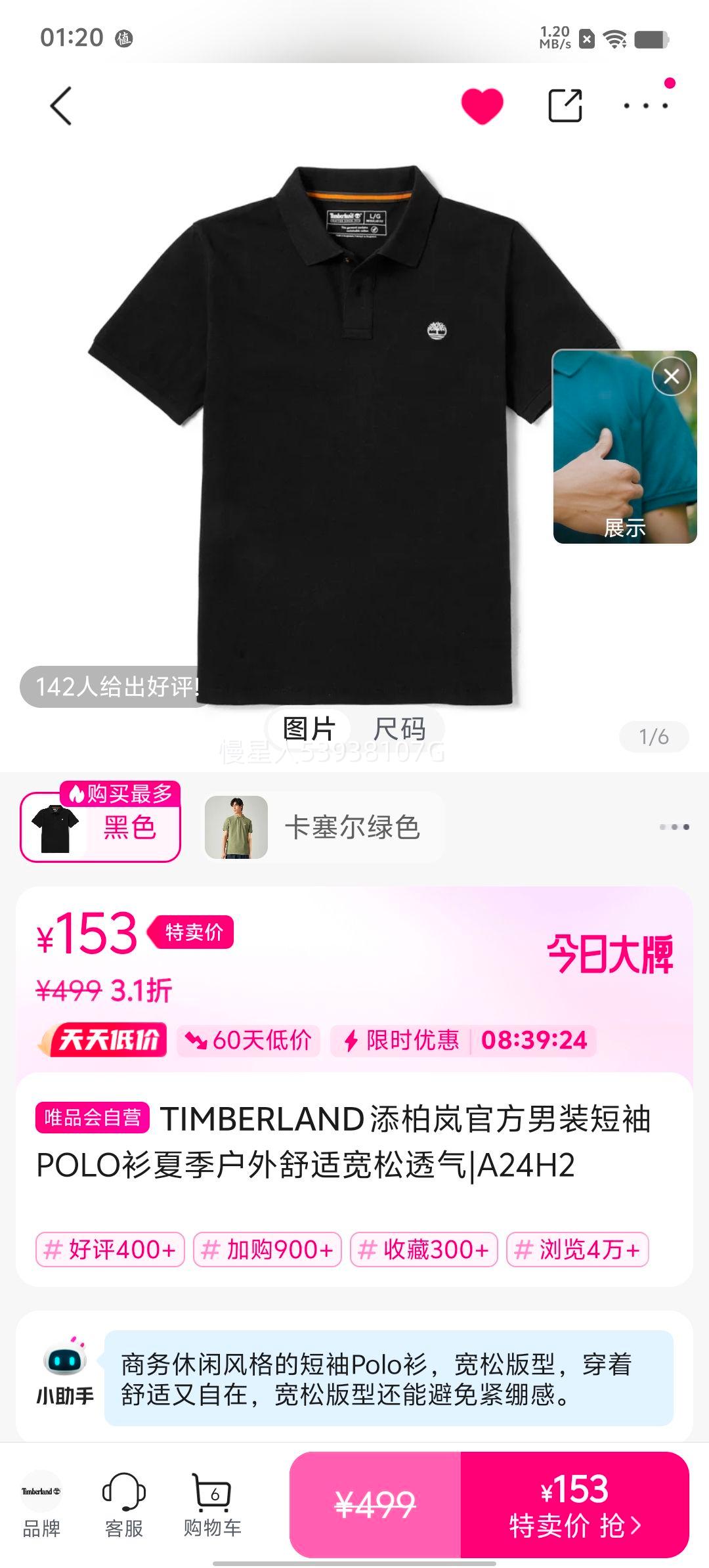709x1568 pixels.
Task: Share this Timberland polo shirt
Action: [x=565, y=106]
